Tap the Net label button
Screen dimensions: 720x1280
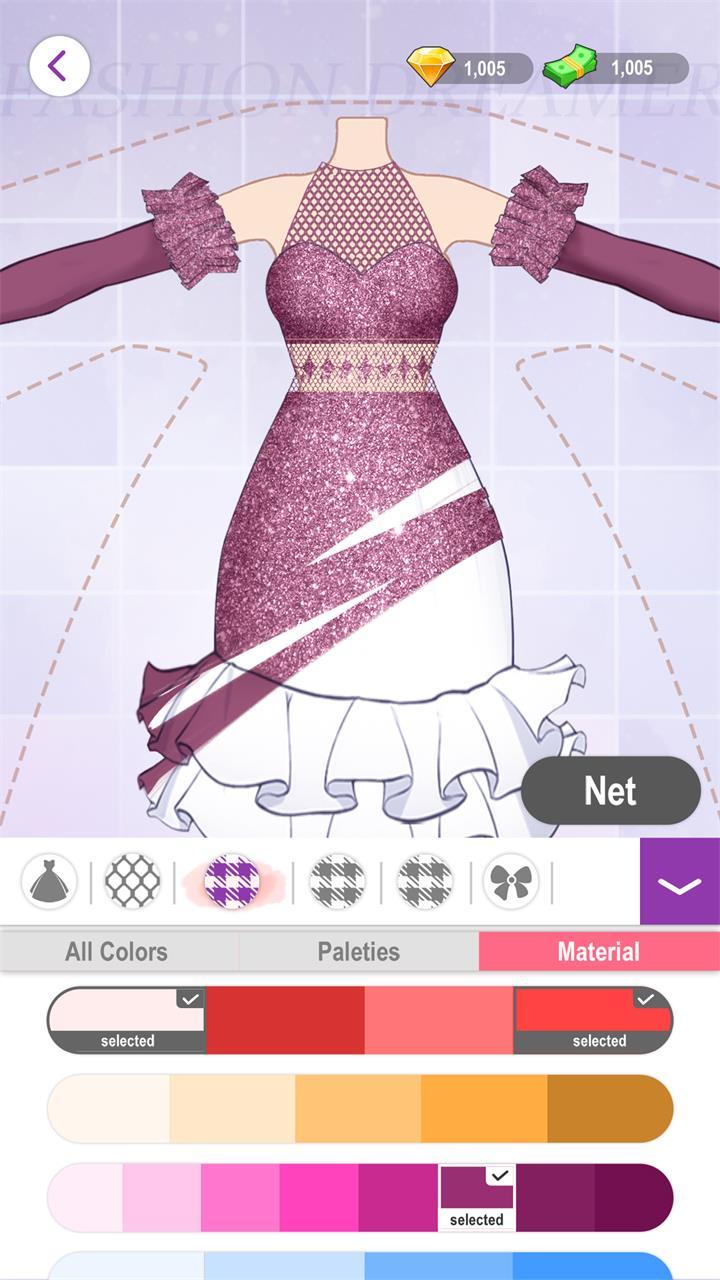(611, 791)
